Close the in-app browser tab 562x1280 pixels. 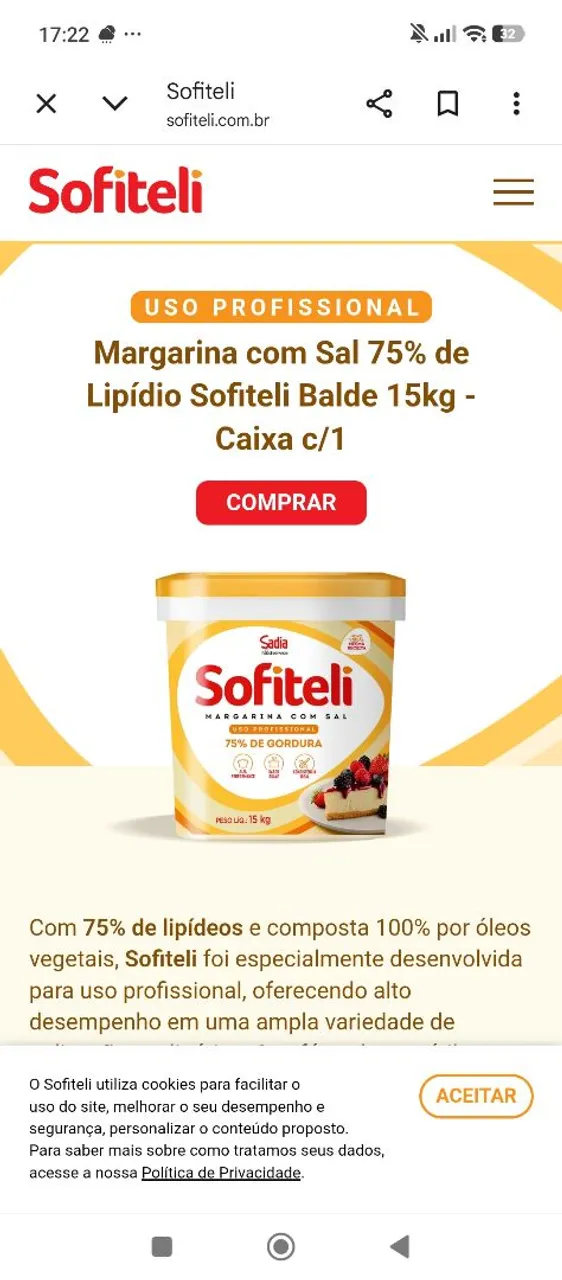click(x=47, y=103)
